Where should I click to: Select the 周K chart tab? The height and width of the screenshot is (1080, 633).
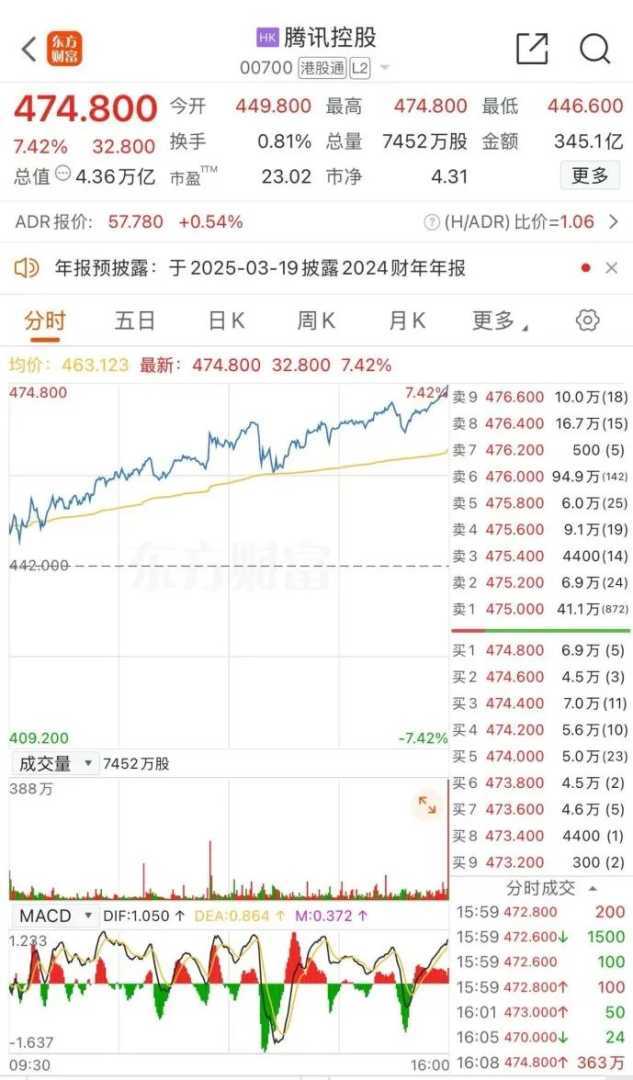tap(316, 321)
